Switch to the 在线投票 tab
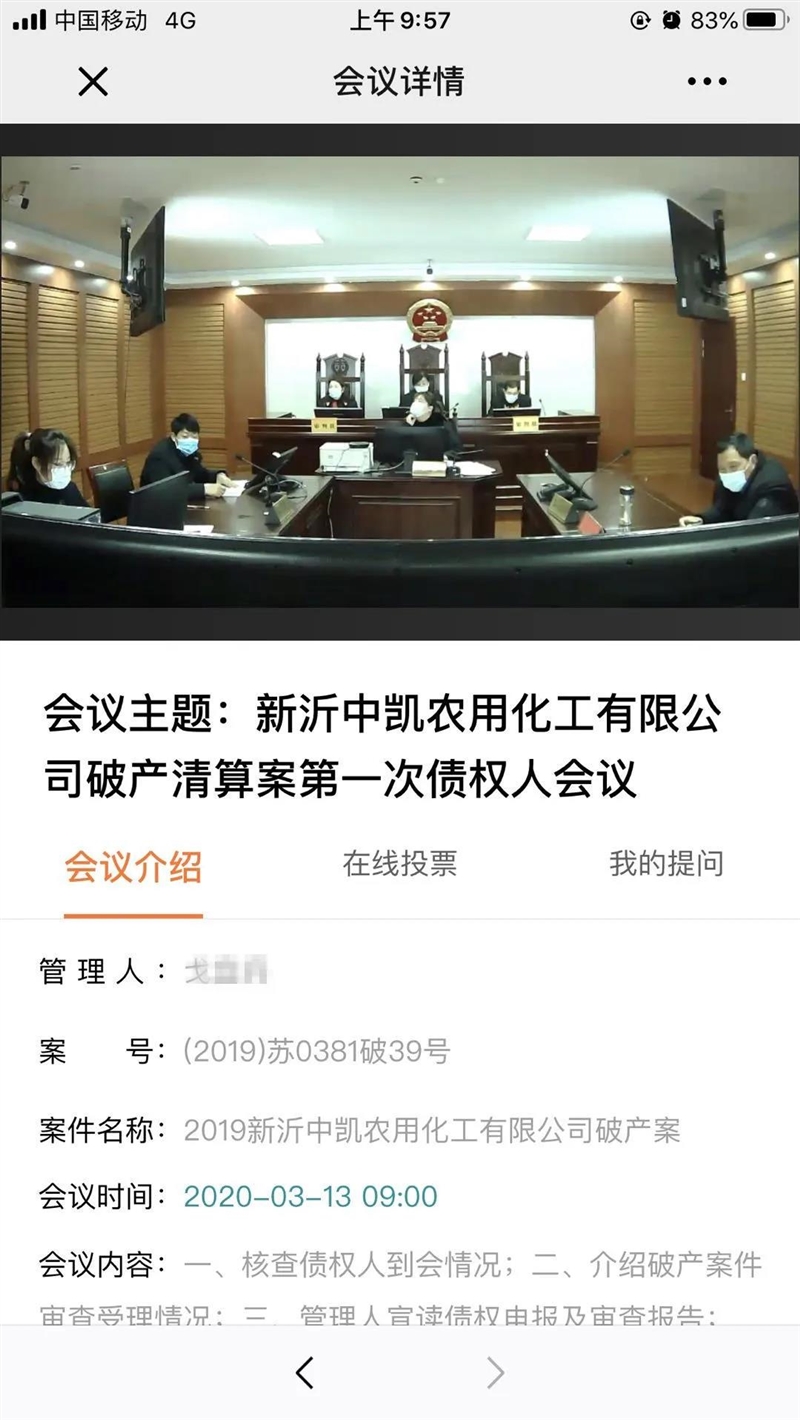Image resolution: width=800 pixels, height=1420 pixels. click(x=400, y=864)
